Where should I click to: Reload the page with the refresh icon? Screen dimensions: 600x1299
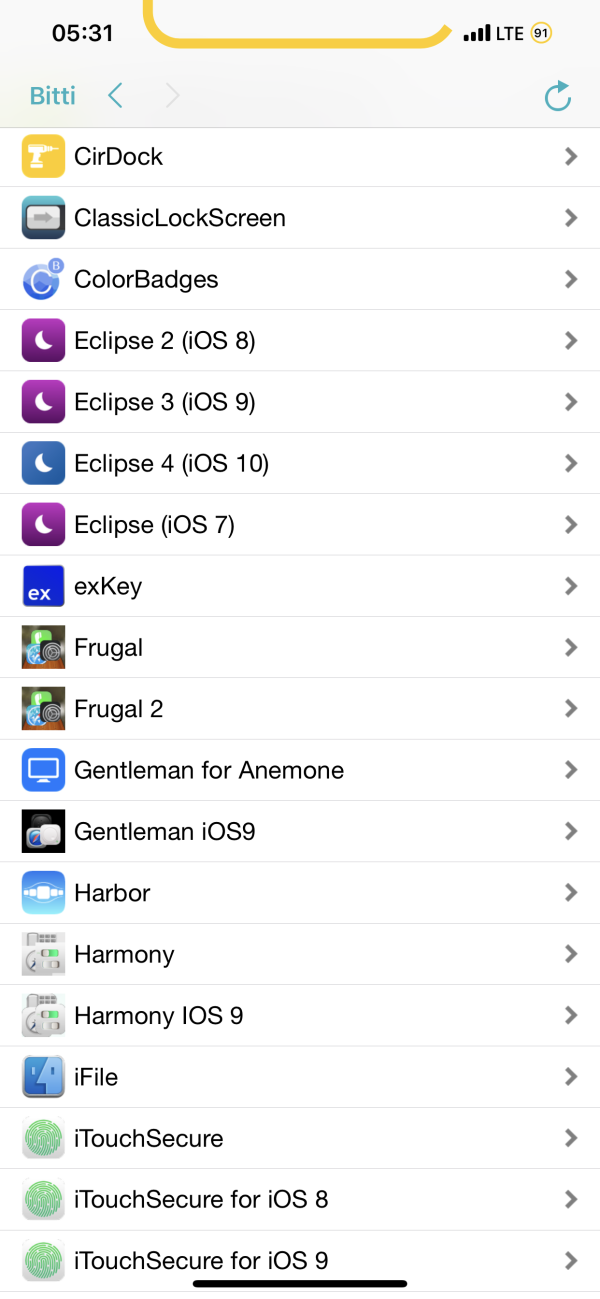(557, 96)
